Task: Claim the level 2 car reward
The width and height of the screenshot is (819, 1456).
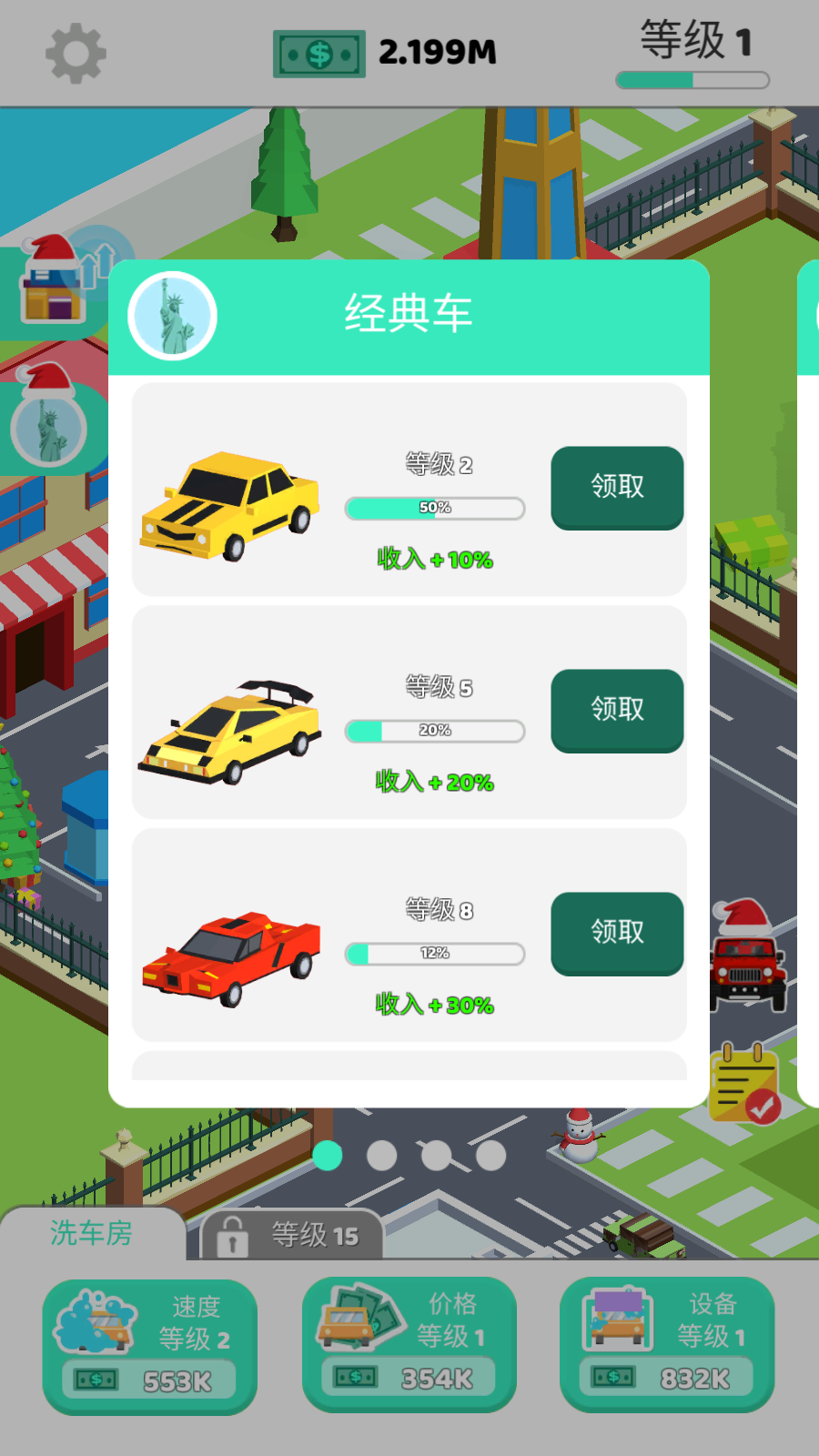Action: (x=617, y=487)
